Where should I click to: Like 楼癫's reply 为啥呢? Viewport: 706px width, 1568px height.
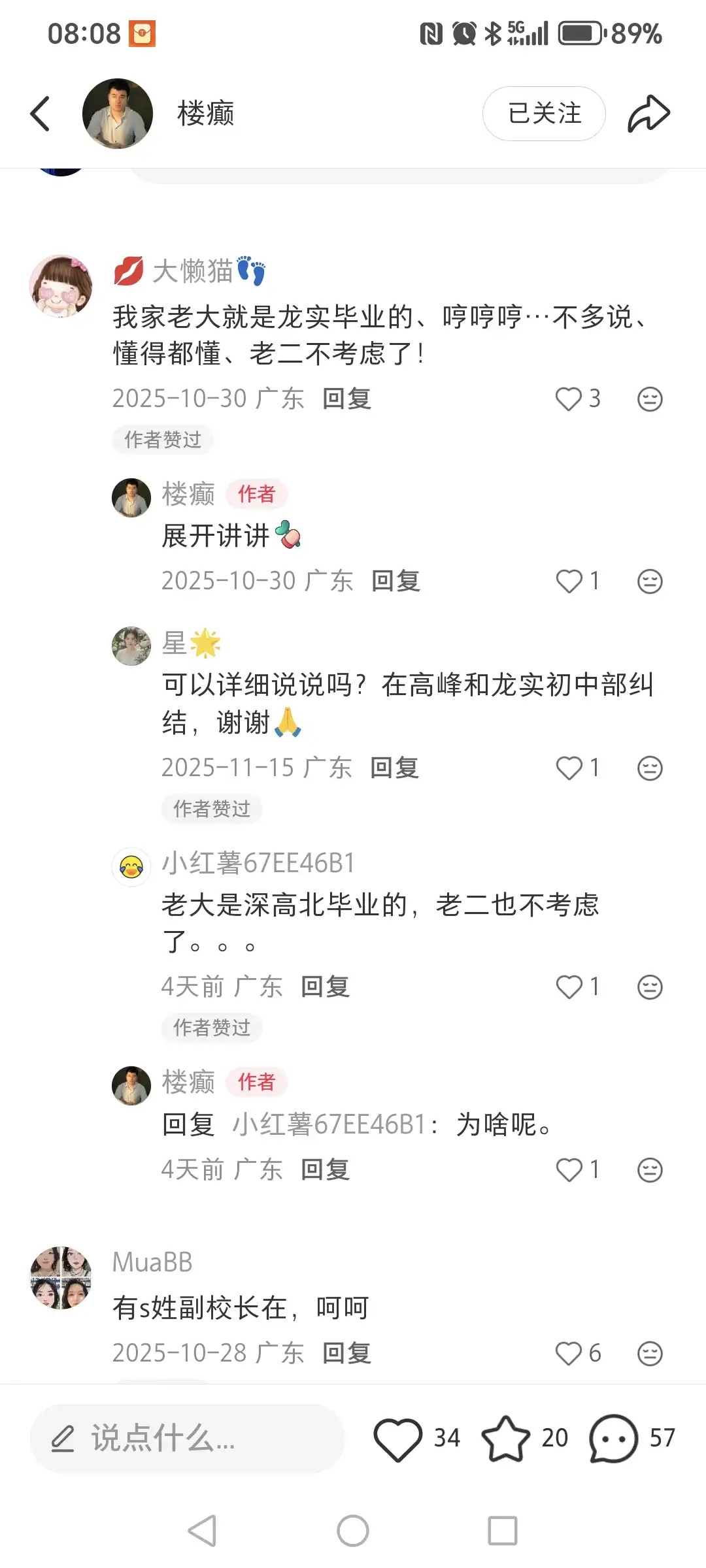(x=569, y=1169)
